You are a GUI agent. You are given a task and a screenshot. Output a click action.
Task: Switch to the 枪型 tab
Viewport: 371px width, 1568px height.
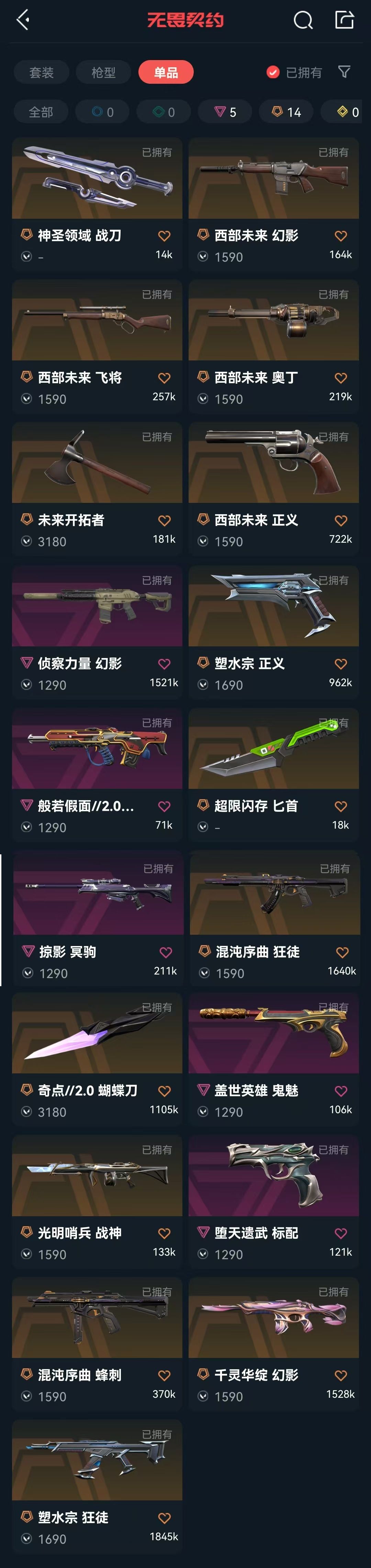click(x=103, y=72)
